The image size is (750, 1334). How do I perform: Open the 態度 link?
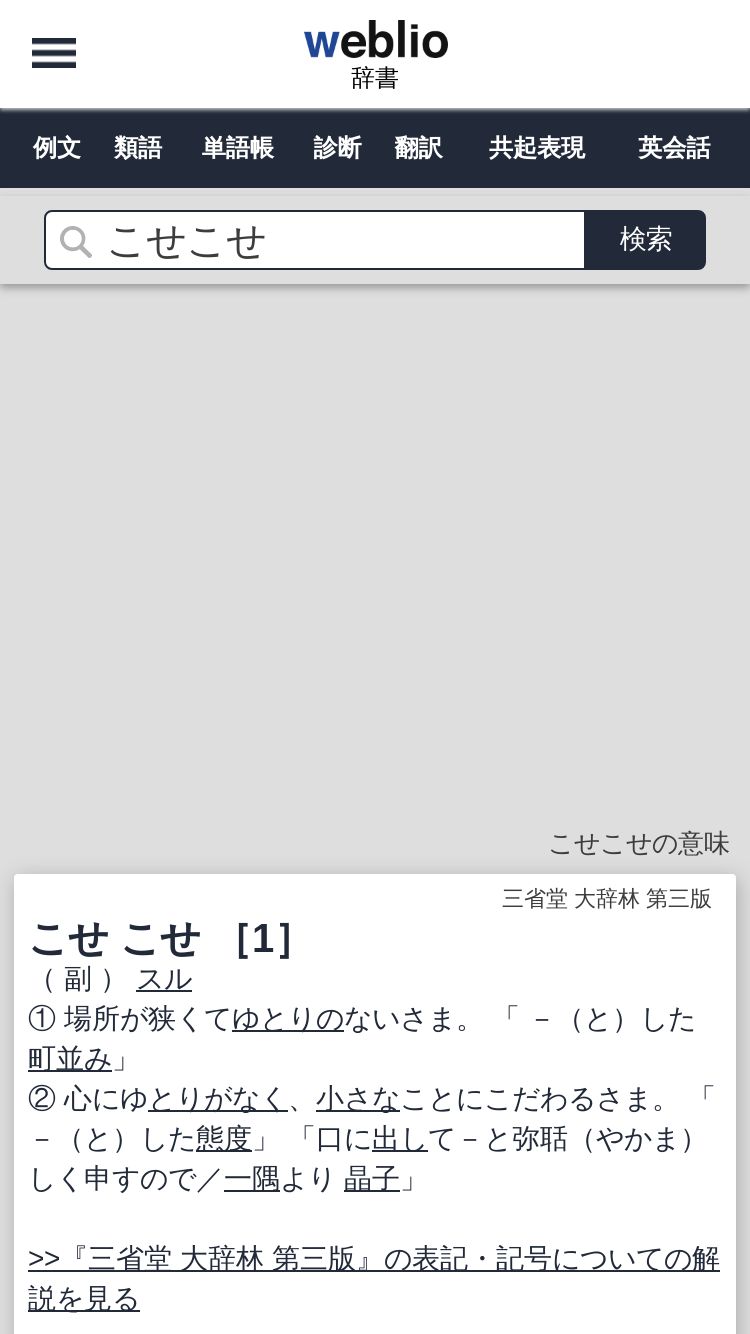[224, 1139]
